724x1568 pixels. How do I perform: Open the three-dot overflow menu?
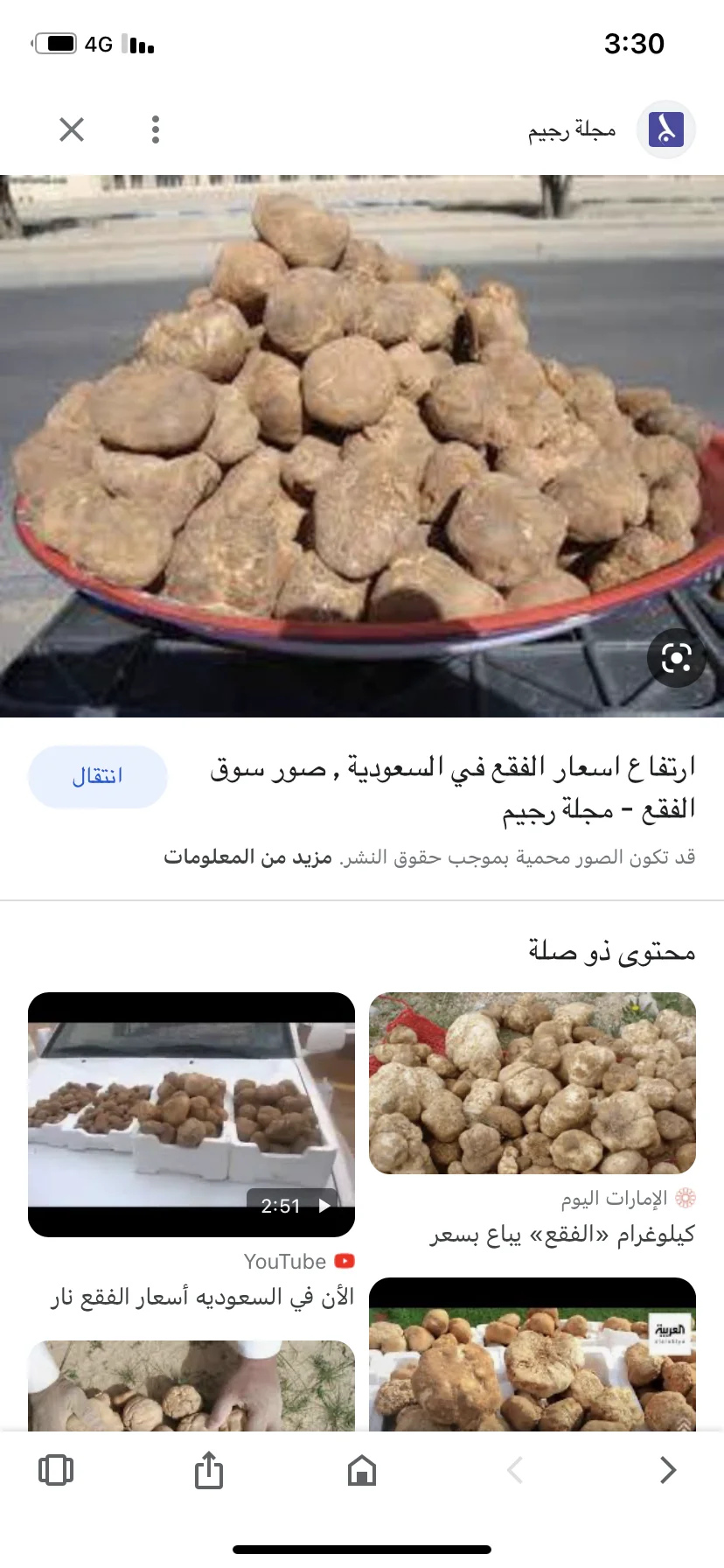pos(156,129)
